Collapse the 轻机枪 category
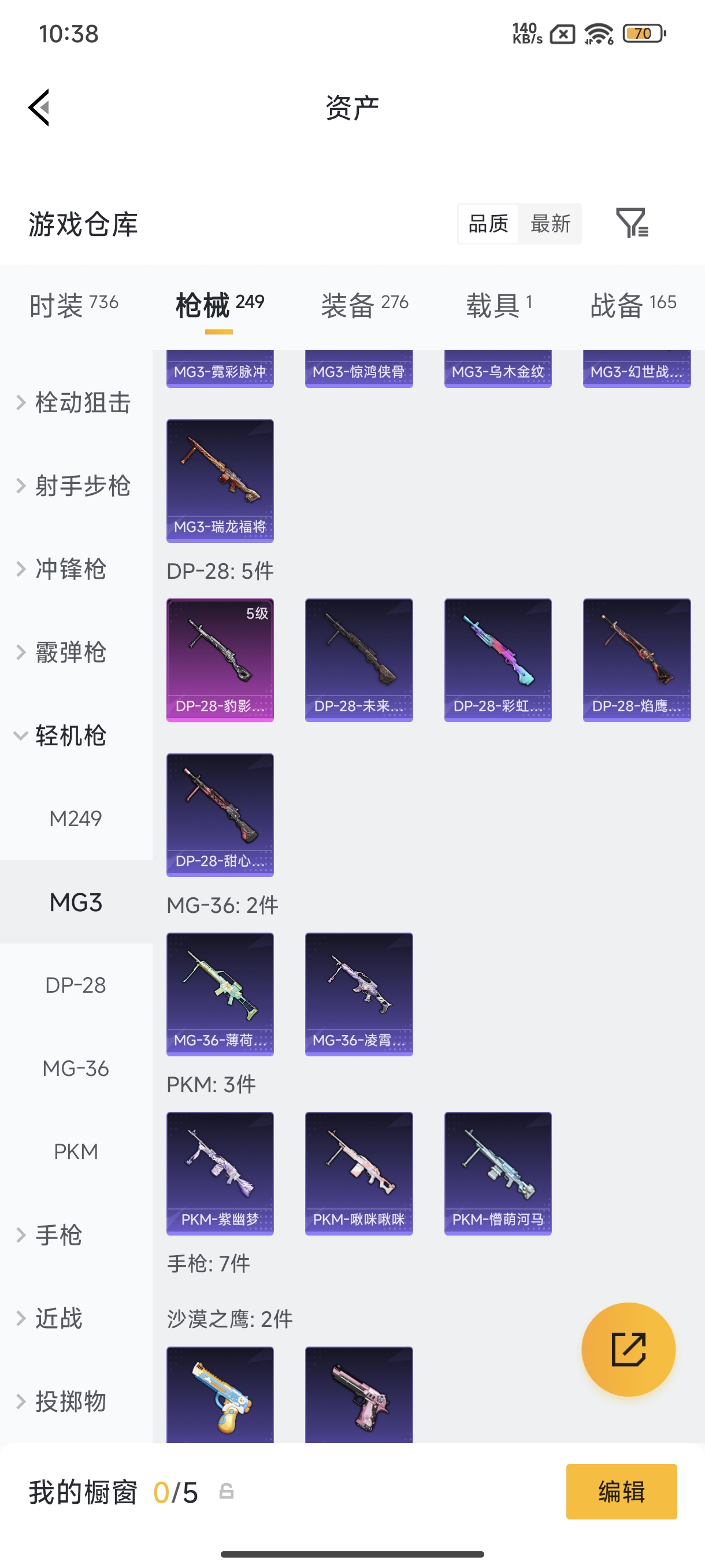This screenshot has width=705, height=1568. pos(61,735)
